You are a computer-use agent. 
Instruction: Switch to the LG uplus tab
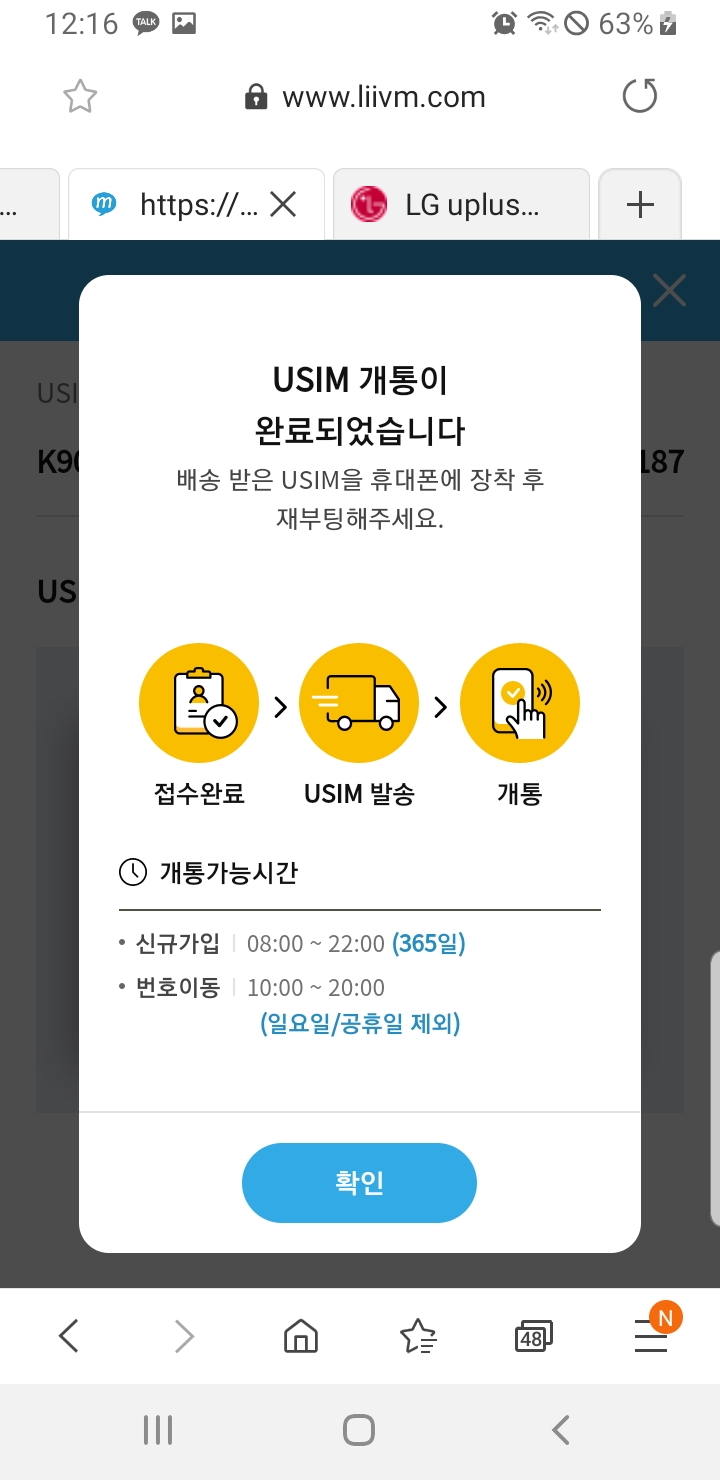pos(460,205)
